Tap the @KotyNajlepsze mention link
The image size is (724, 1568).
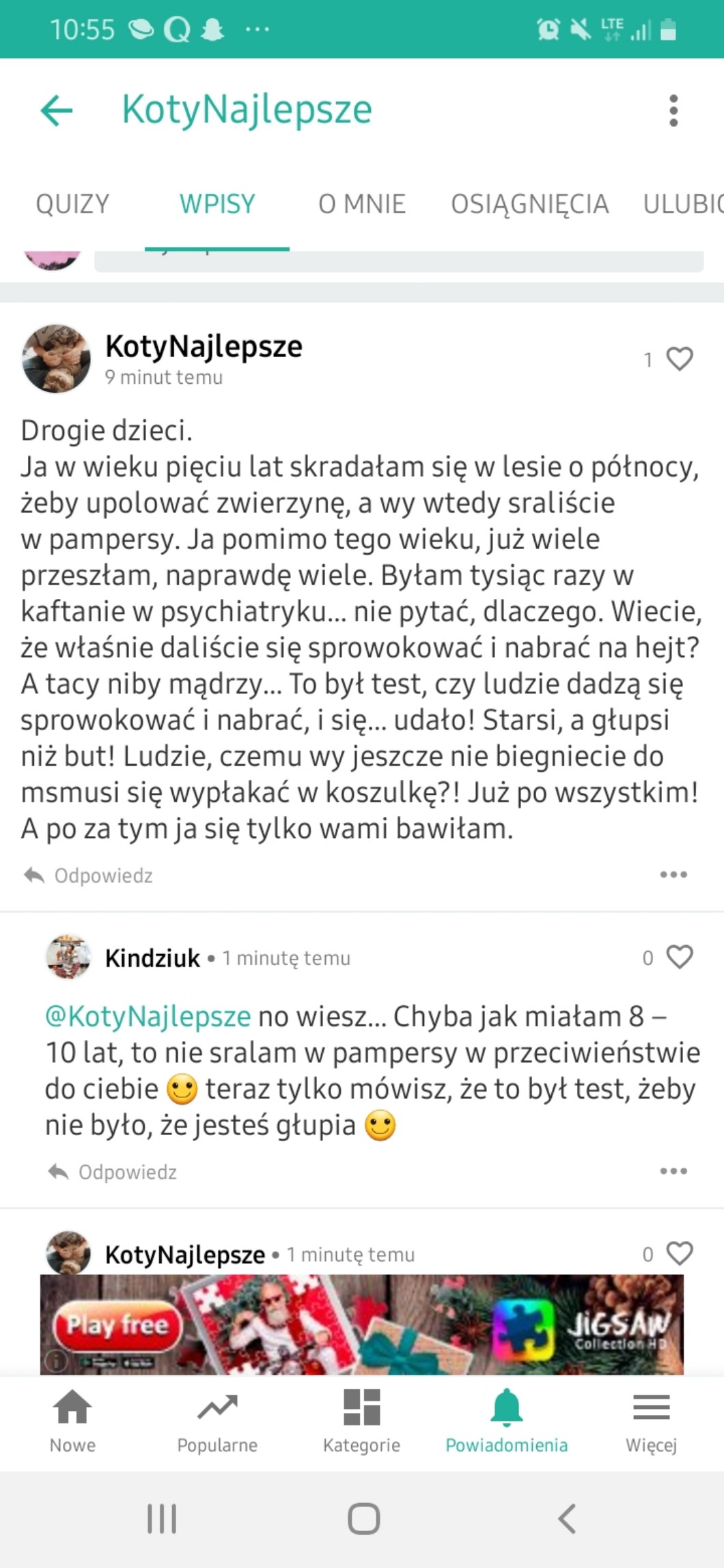coord(148,1016)
